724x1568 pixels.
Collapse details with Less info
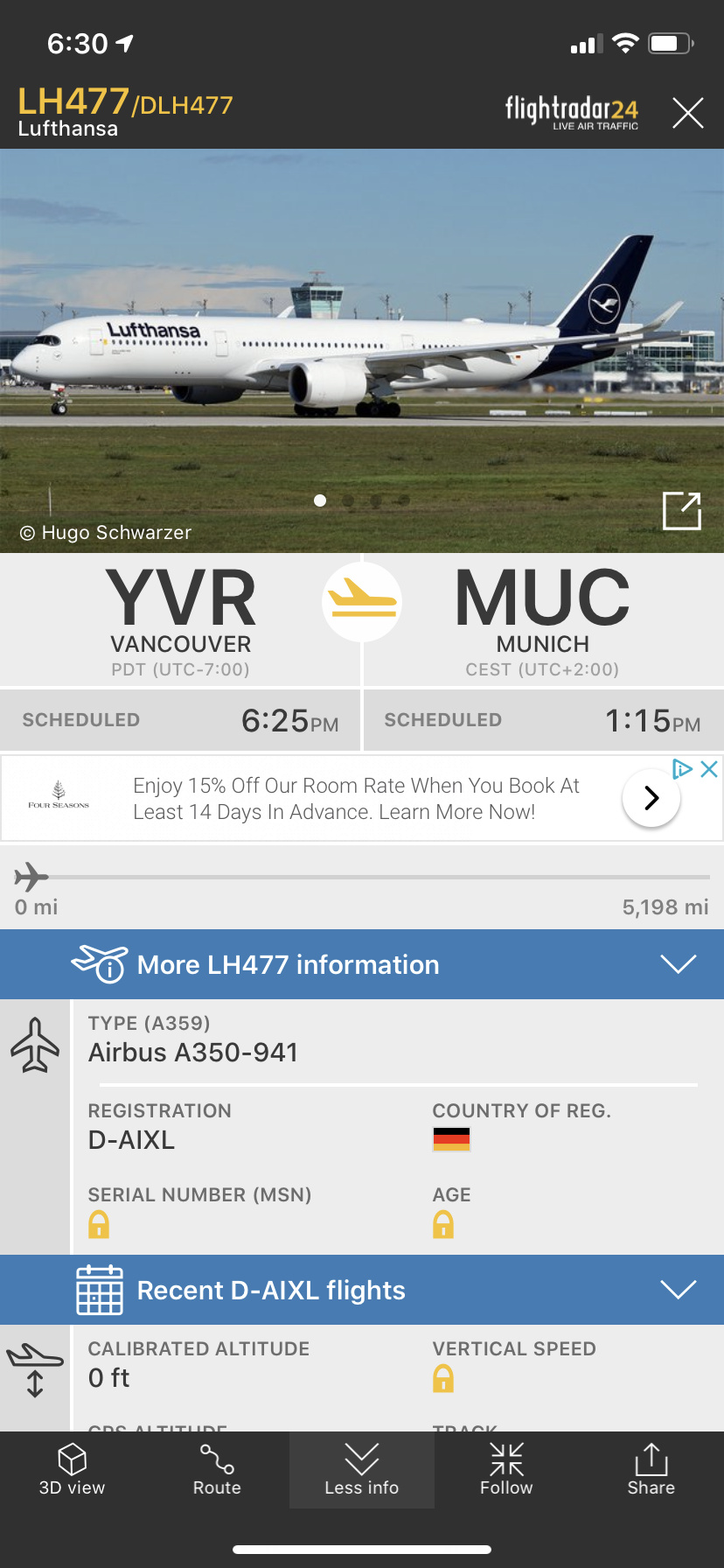point(362,1470)
